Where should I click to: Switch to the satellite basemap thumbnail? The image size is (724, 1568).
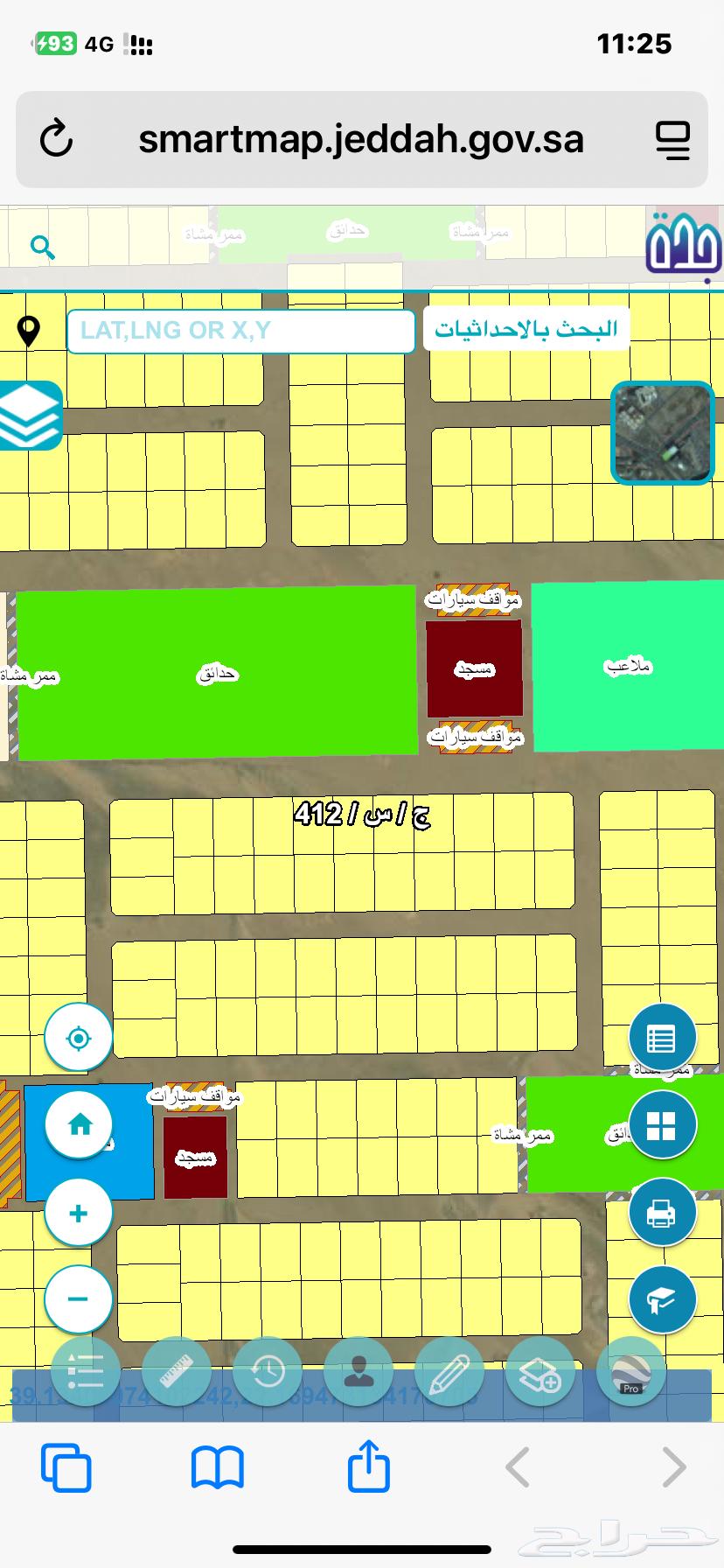[662, 432]
